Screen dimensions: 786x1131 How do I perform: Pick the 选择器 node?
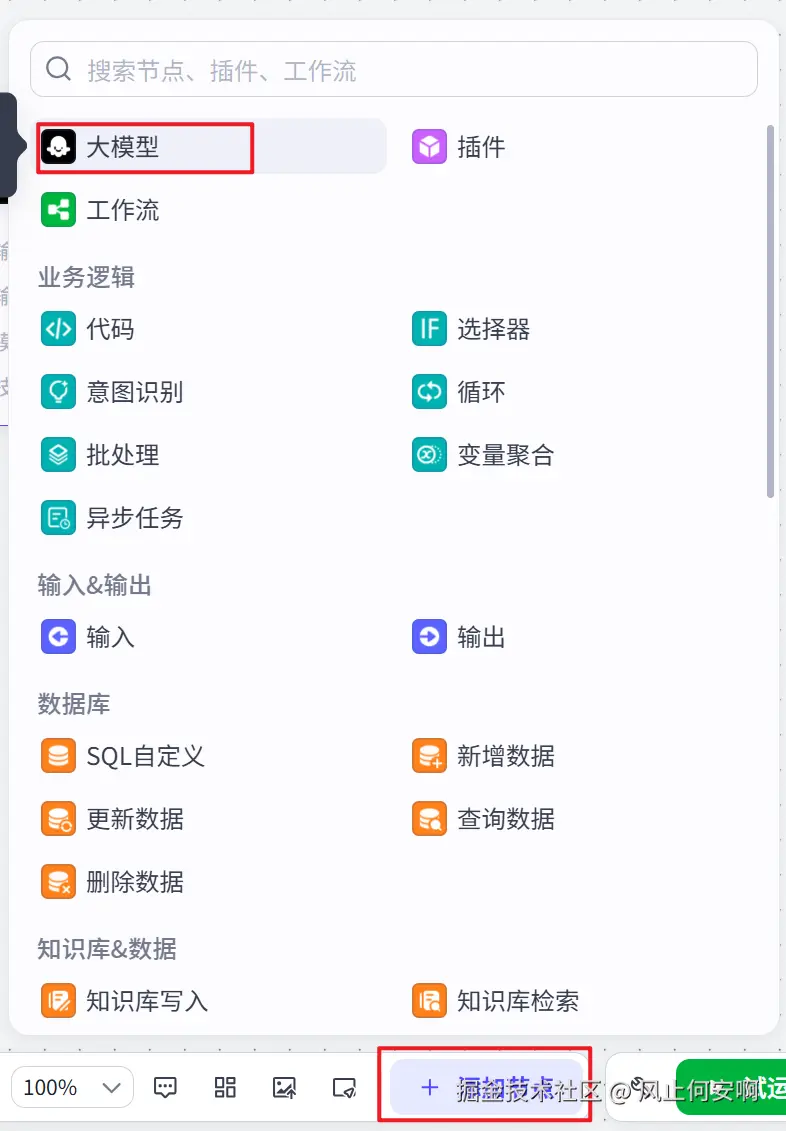click(493, 329)
